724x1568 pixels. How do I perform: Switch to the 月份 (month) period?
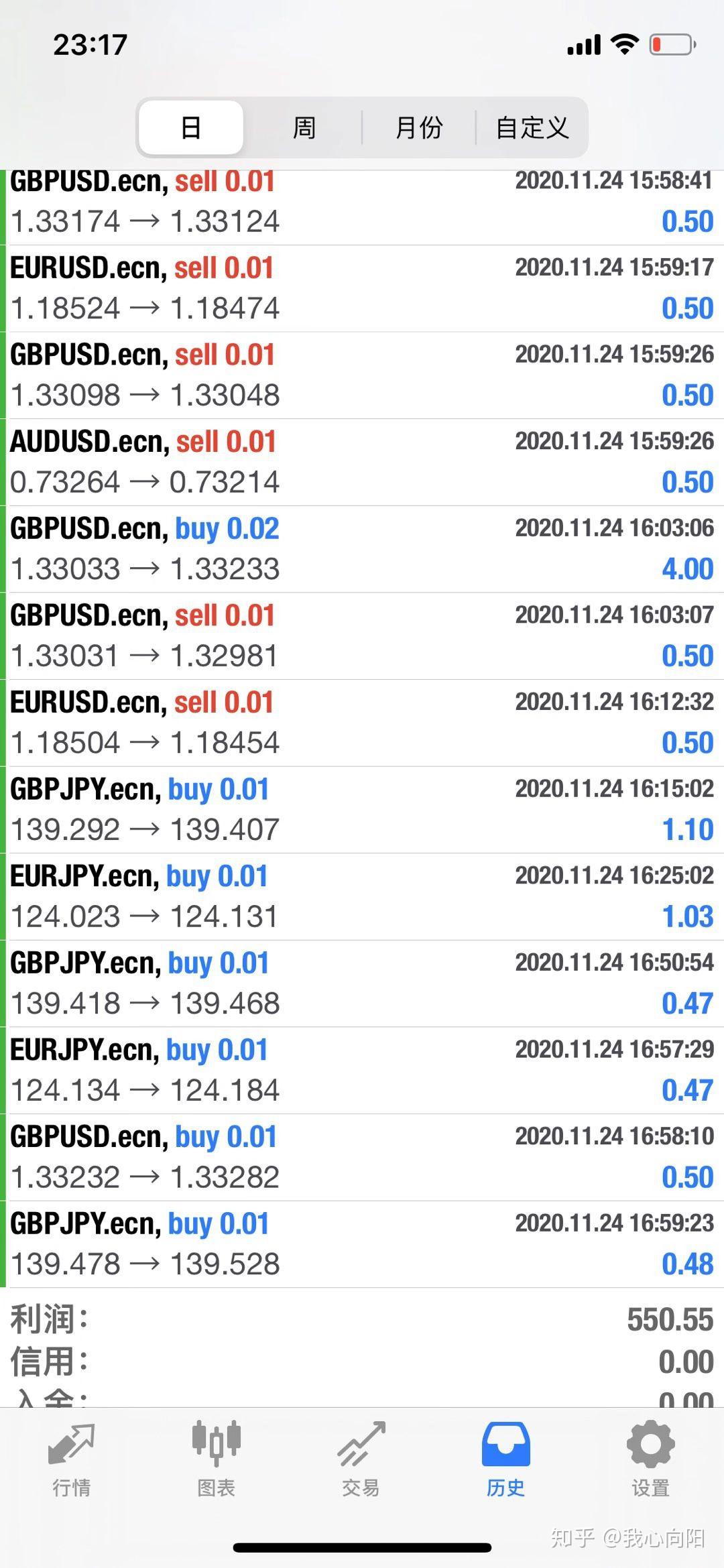419,127
